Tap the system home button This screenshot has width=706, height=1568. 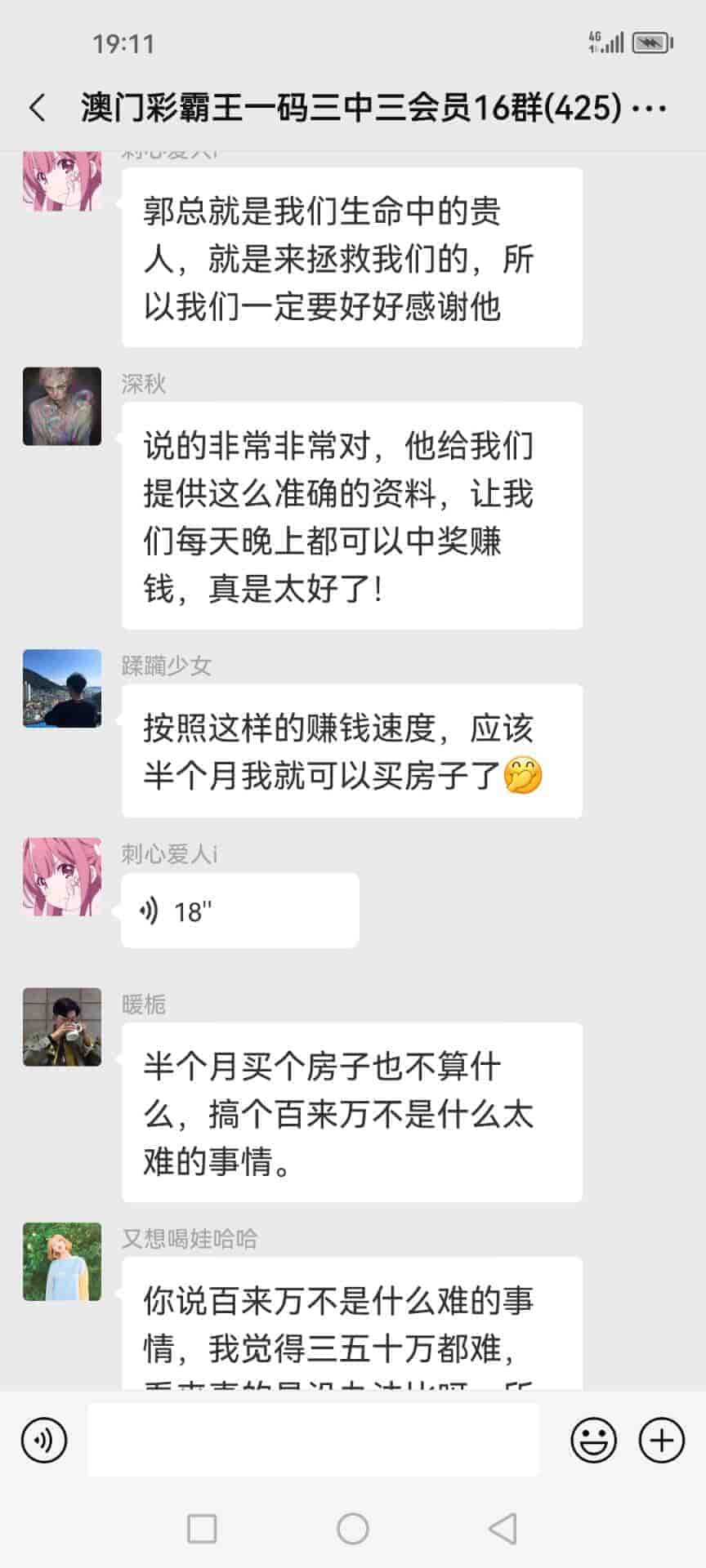click(353, 1528)
